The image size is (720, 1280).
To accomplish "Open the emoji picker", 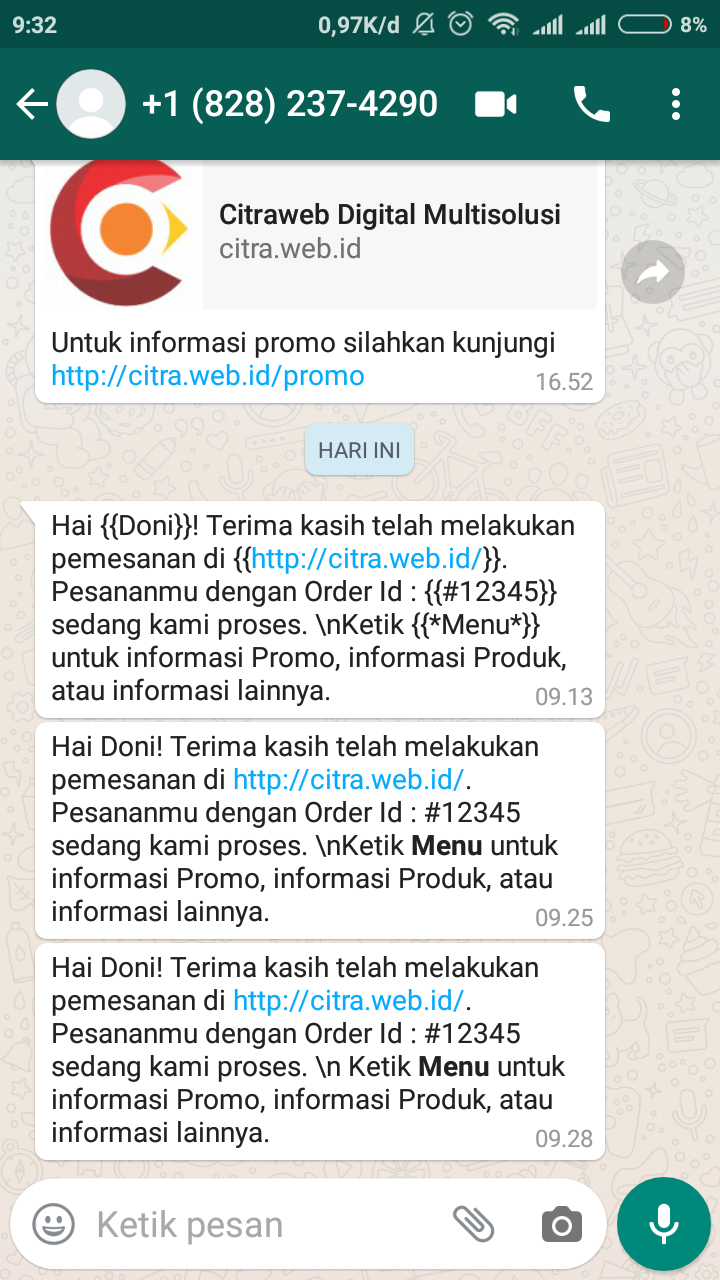I will click(54, 1224).
